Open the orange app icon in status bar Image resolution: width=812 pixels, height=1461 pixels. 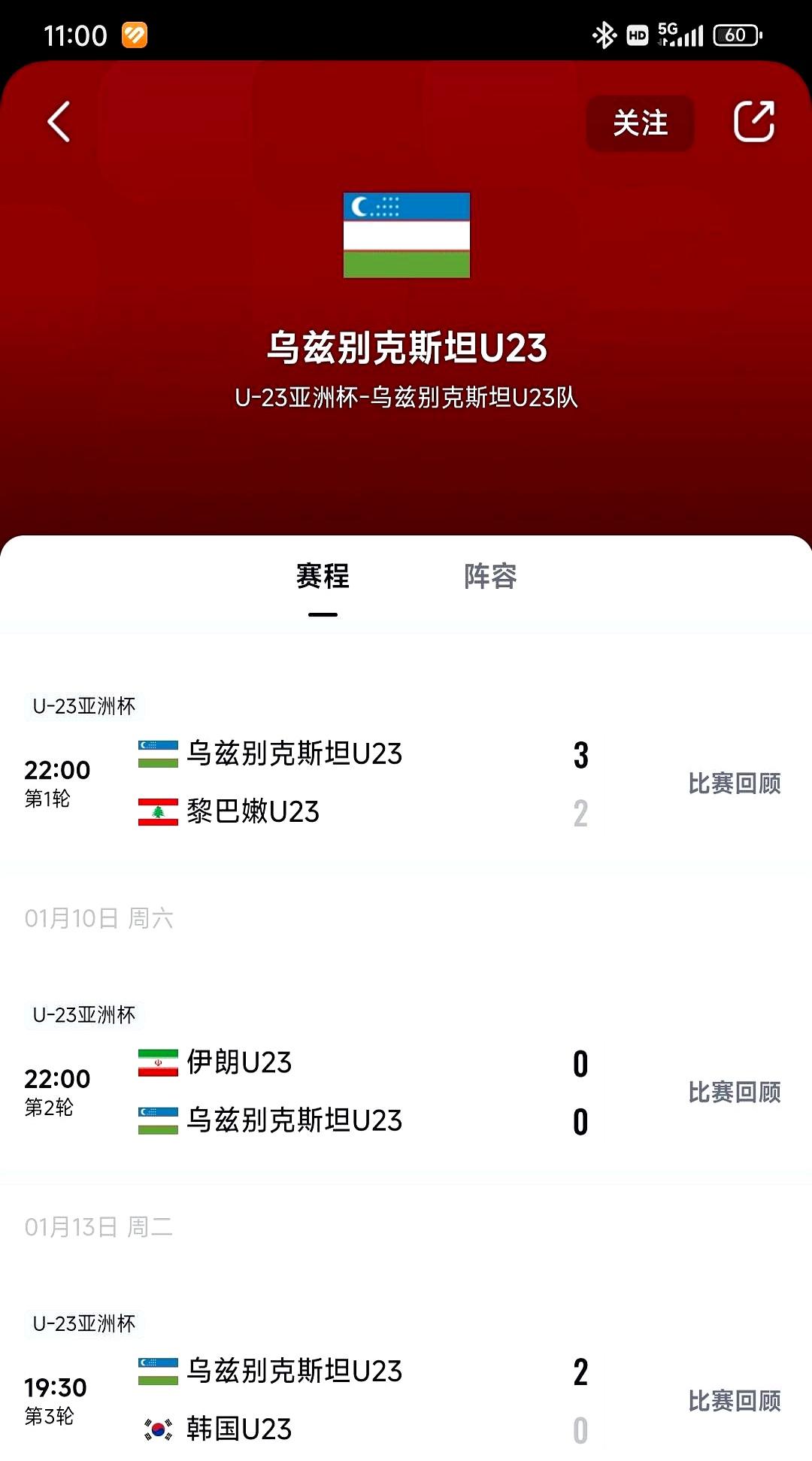click(x=134, y=34)
